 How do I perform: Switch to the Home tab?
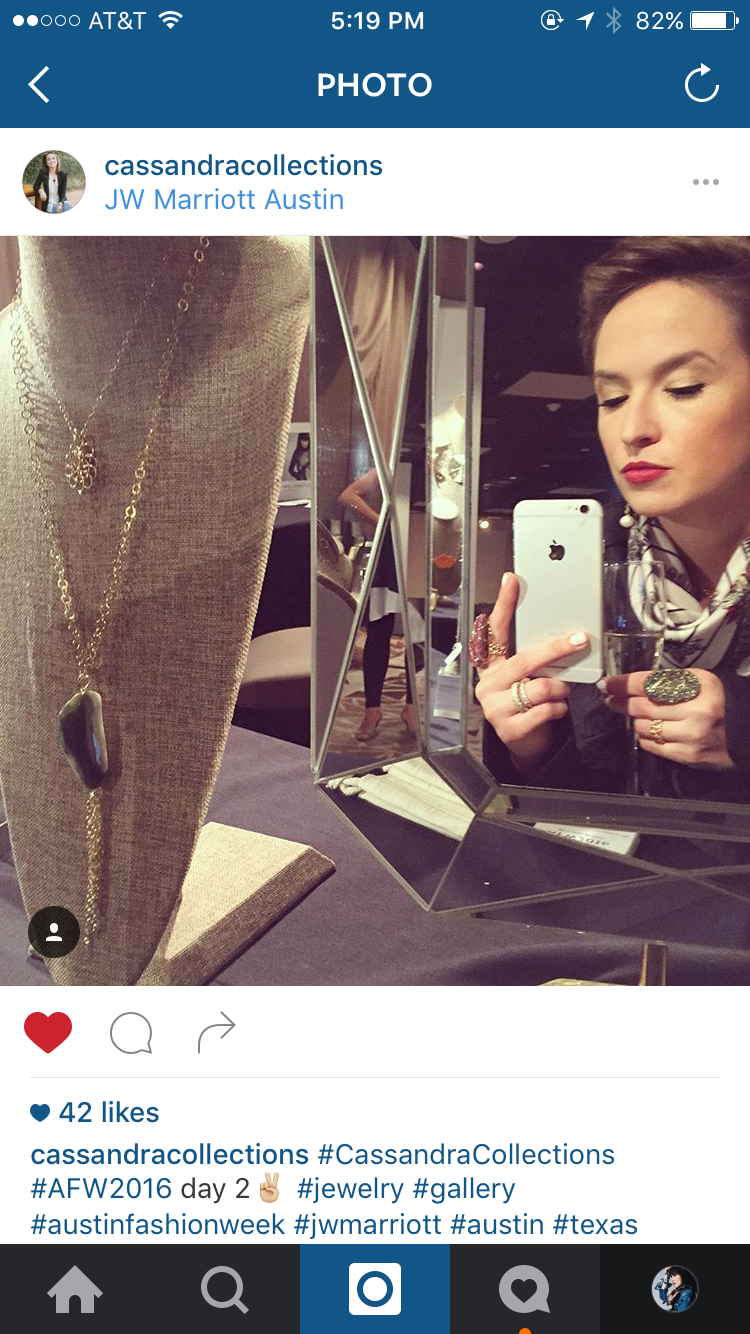click(x=75, y=1289)
